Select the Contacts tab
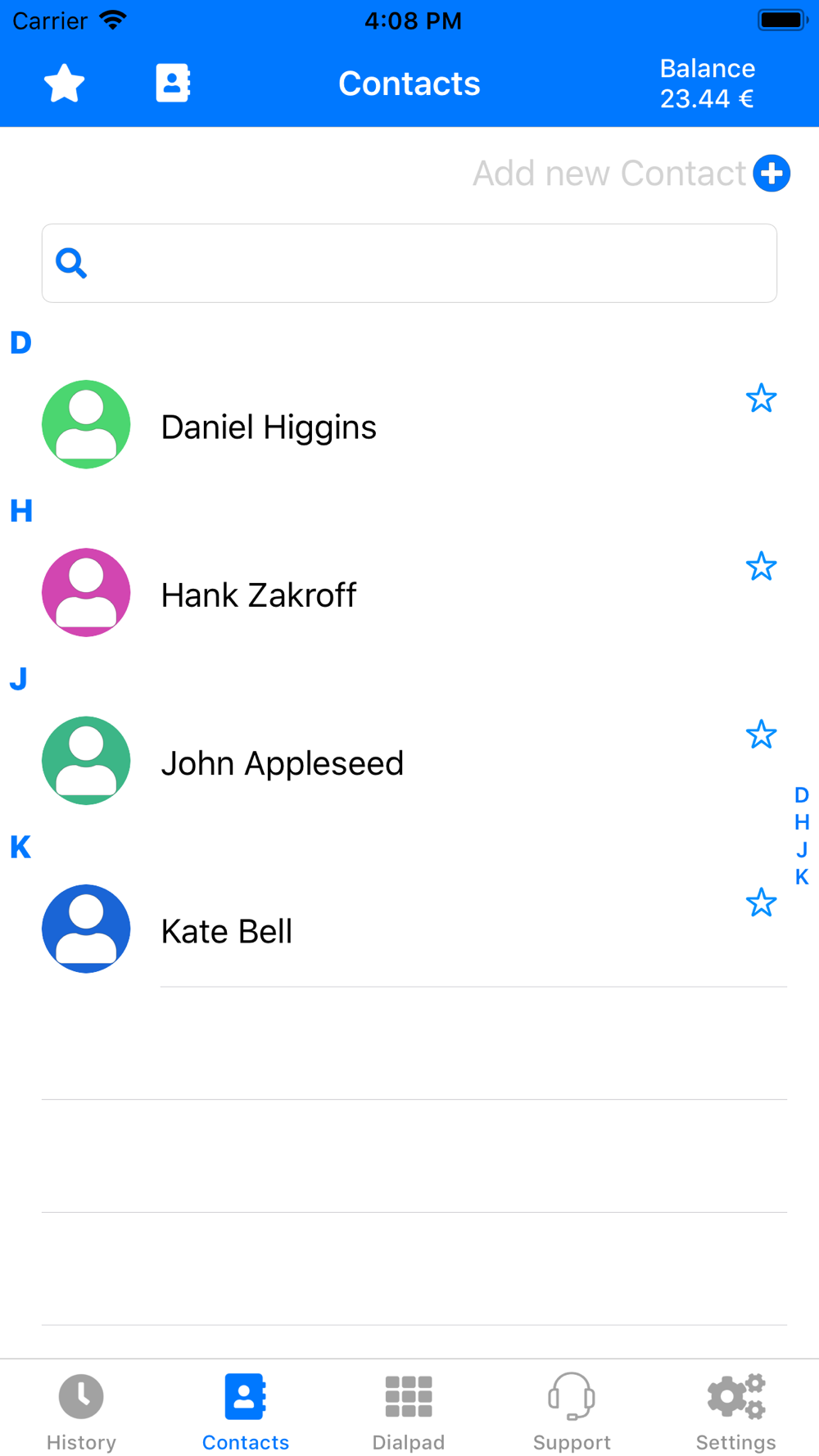 (x=245, y=1412)
